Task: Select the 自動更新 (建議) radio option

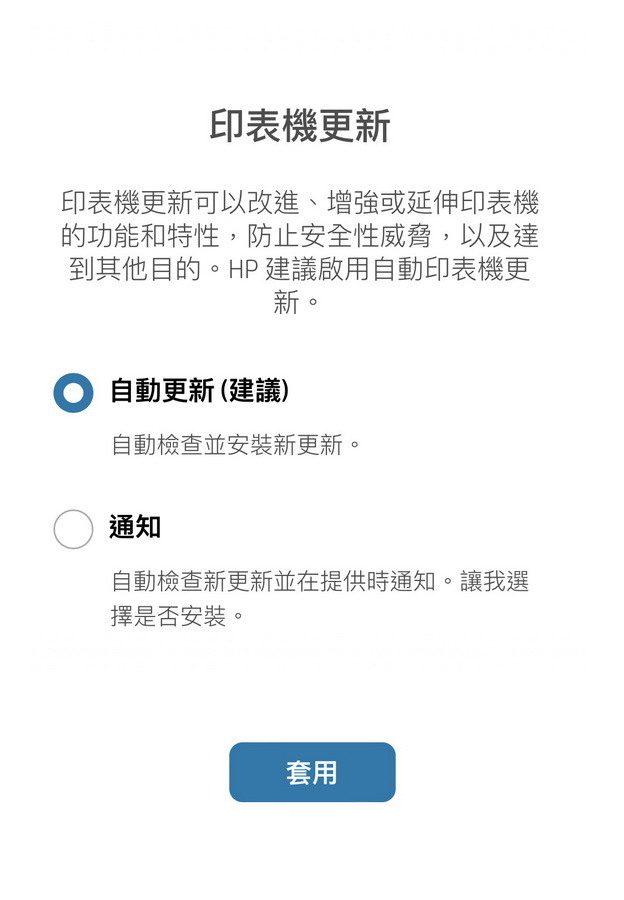Action: (73, 392)
